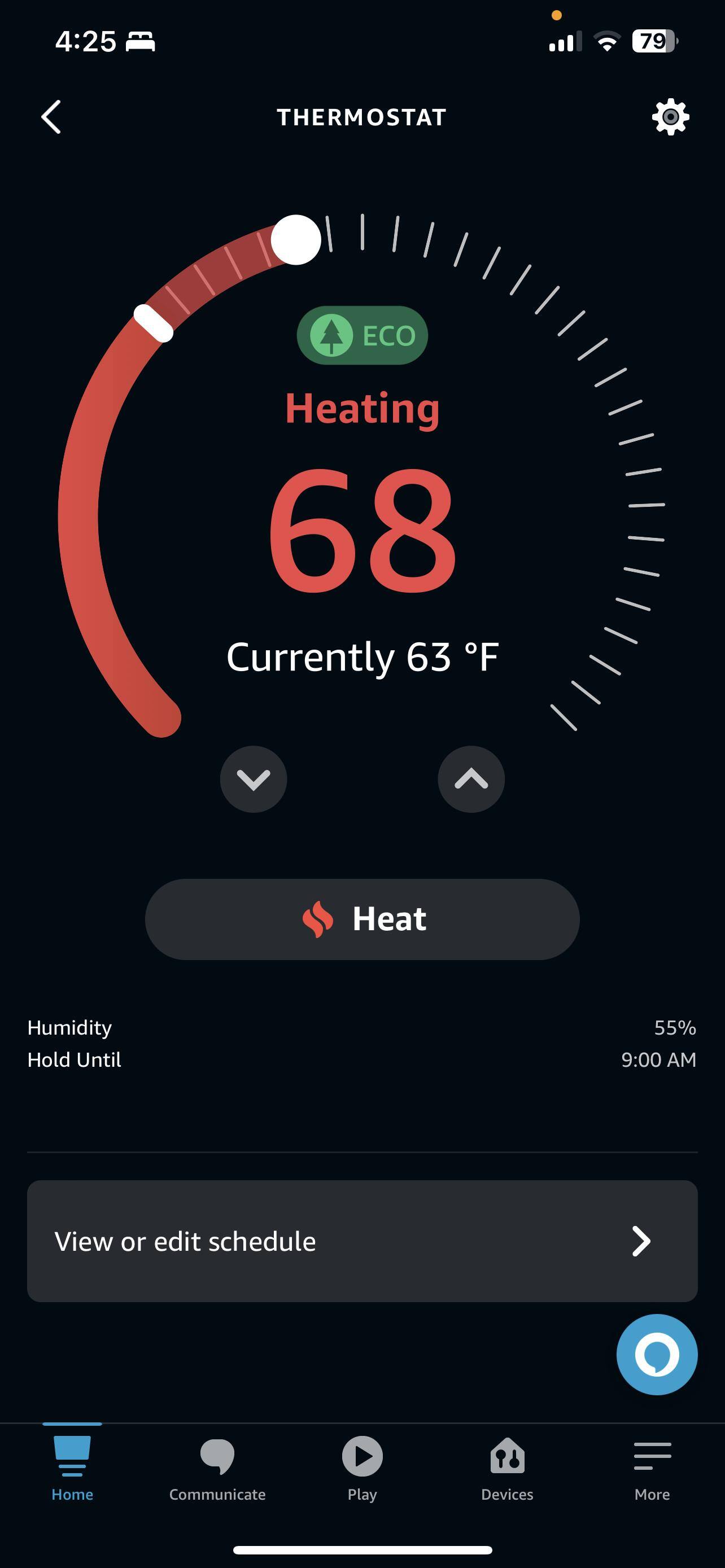Open View or edit schedule
The height and width of the screenshot is (1568, 725).
(362, 1241)
